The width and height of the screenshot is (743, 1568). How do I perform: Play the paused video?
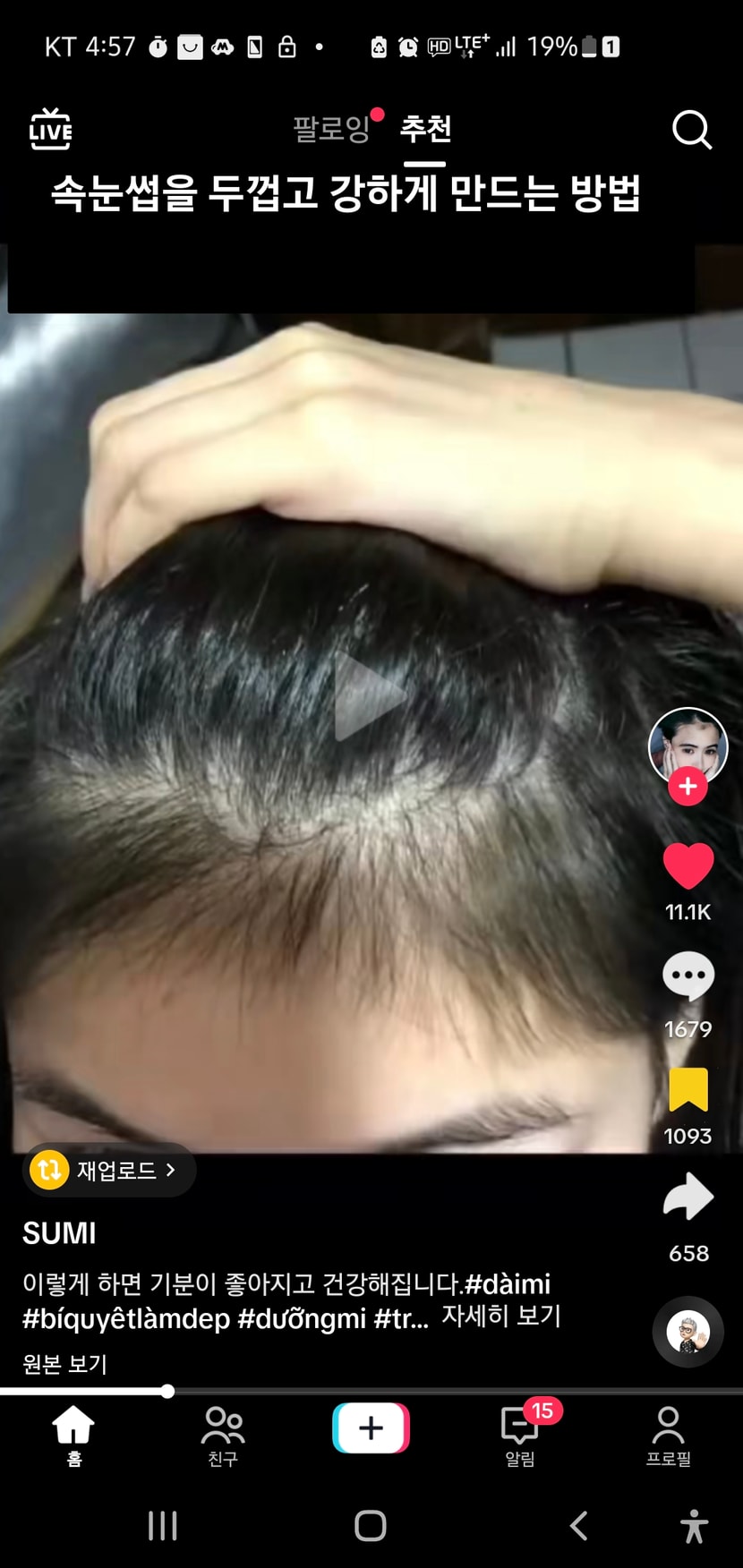tap(369, 696)
